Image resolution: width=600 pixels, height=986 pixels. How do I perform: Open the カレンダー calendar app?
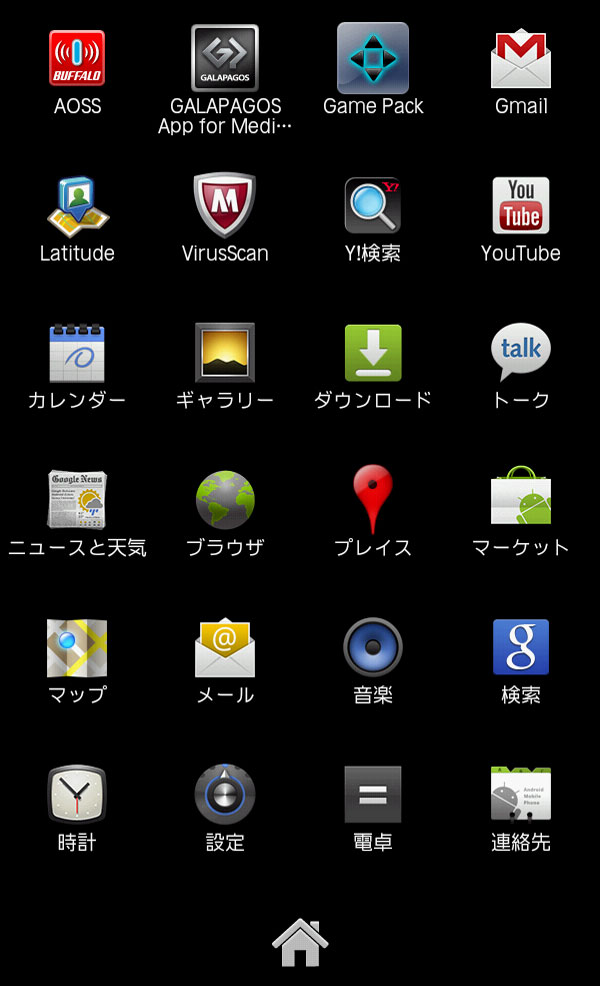pyautogui.click(x=77, y=354)
